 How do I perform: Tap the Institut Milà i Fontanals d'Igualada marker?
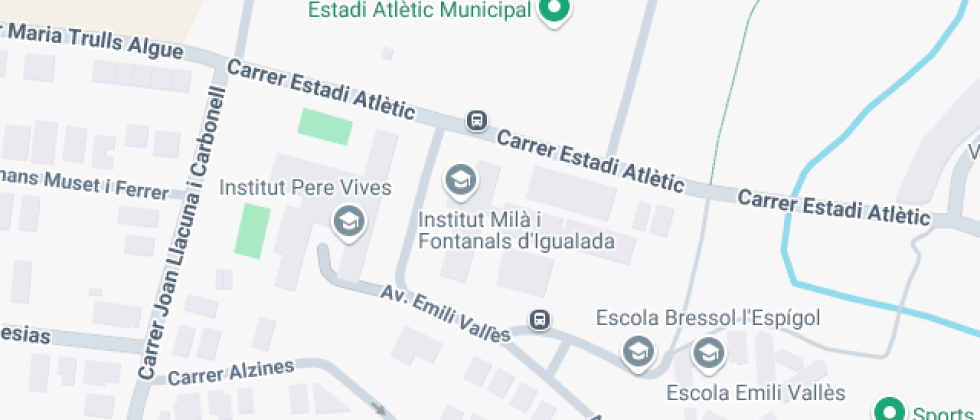pyautogui.click(x=460, y=181)
